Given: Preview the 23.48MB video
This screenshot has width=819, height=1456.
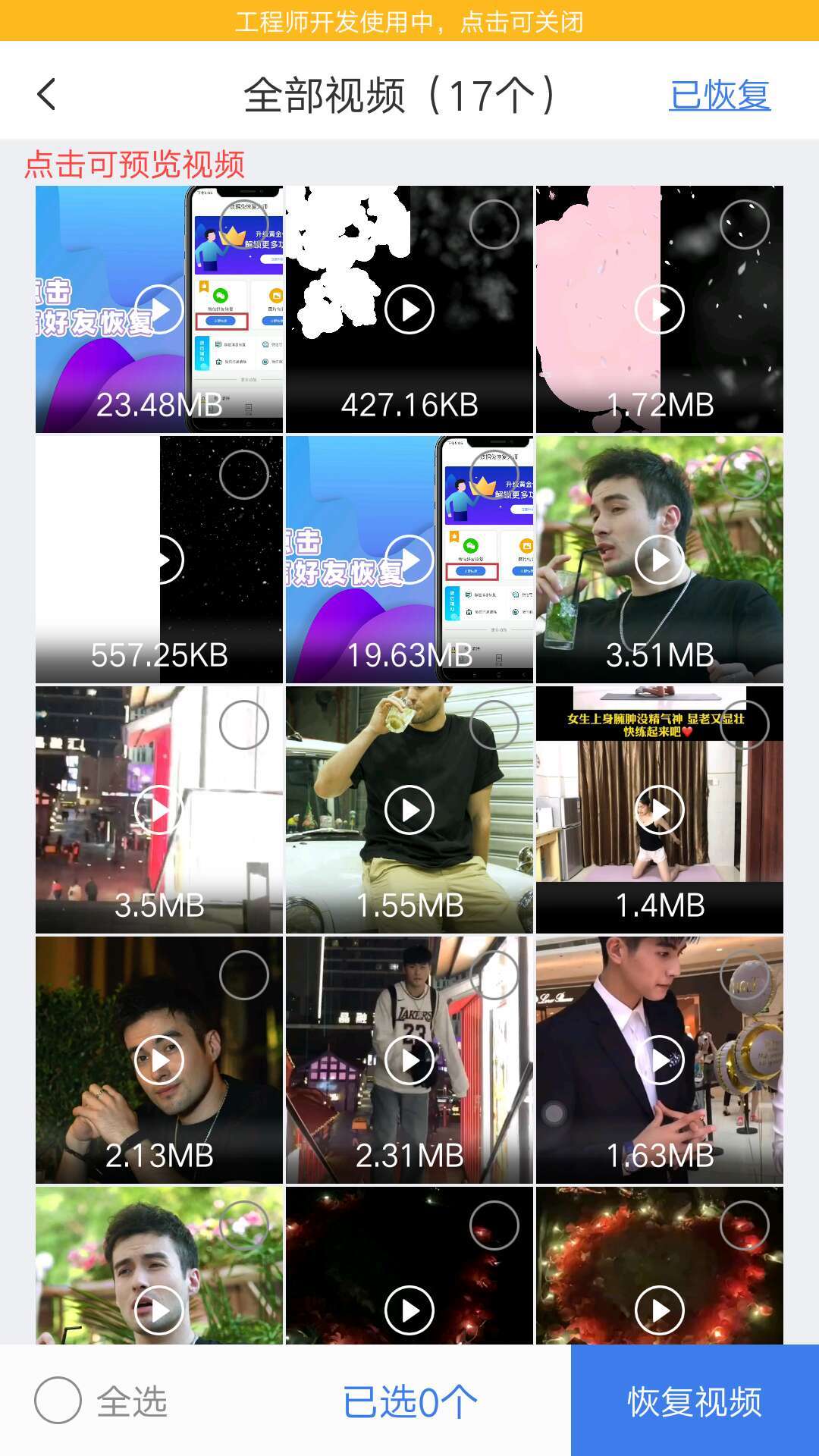Looking at the screenshot, I should tap(159, 309).
